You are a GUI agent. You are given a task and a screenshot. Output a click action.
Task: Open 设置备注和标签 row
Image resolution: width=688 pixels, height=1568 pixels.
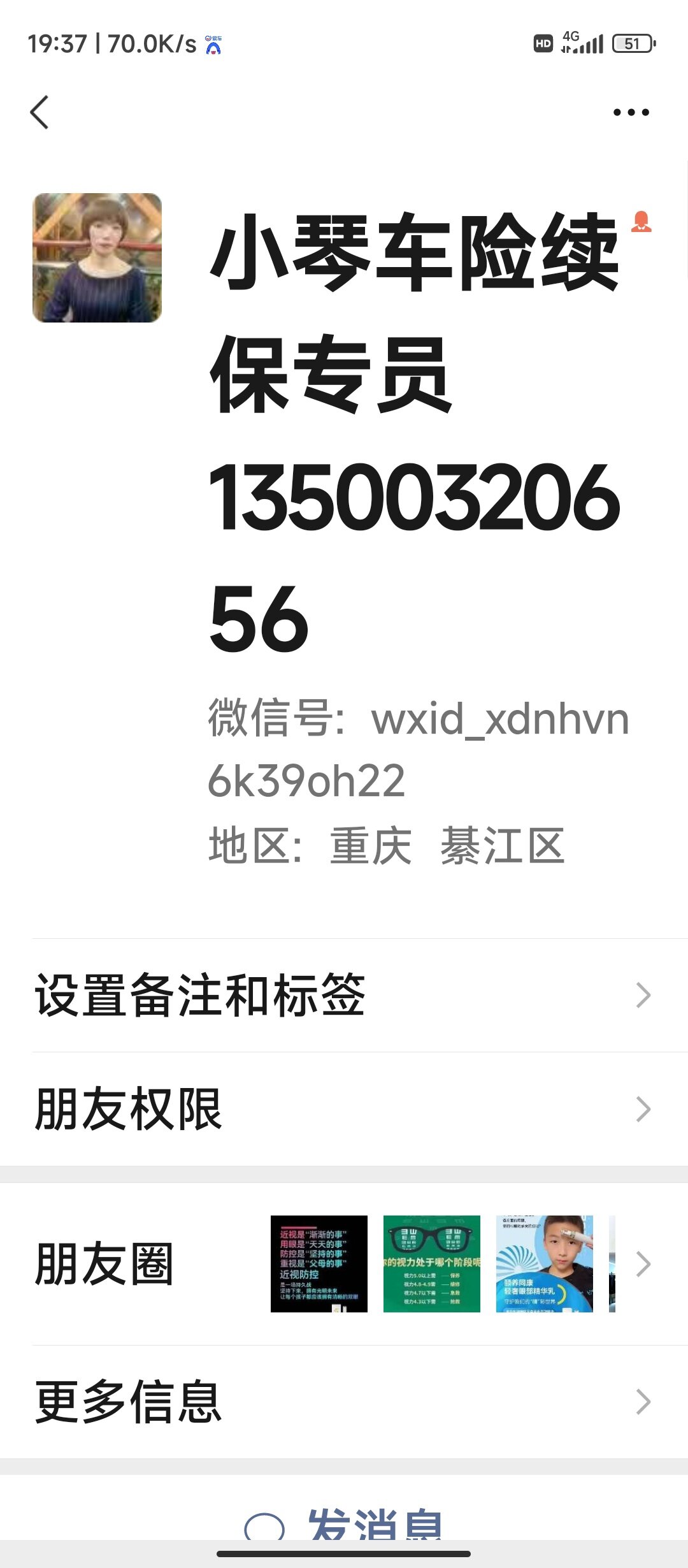click(x=344, y=995)
